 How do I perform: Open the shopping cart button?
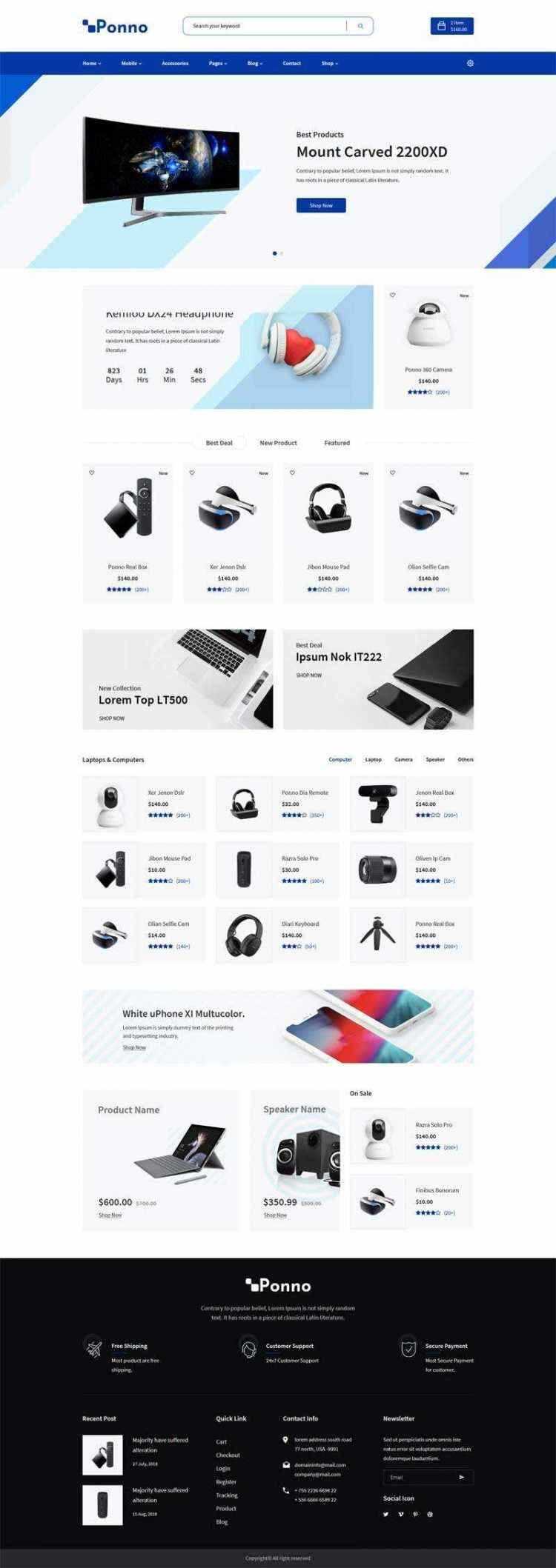point(451,26)
